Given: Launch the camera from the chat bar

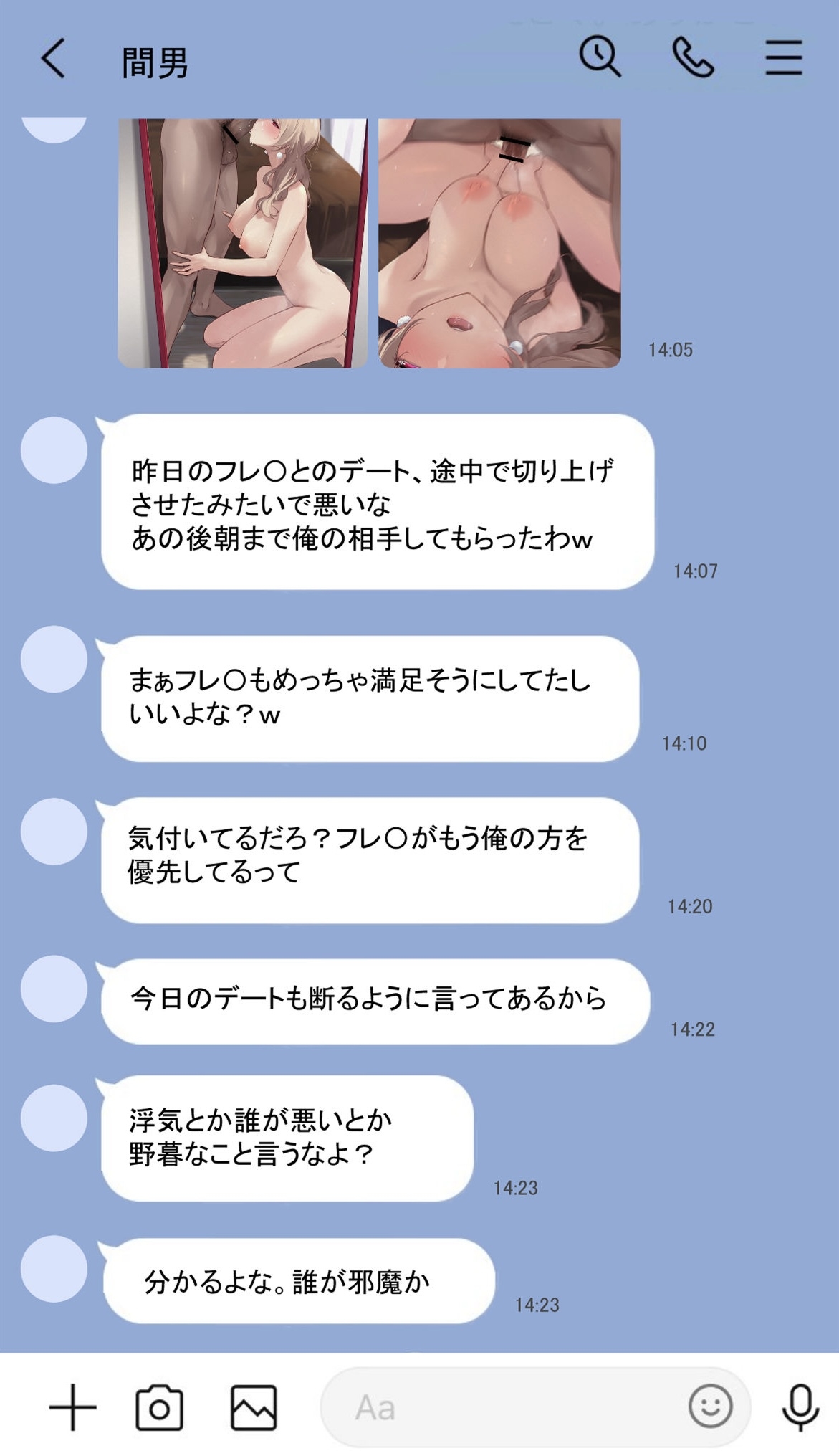Looking at the screenshot, I should 159,1407.
